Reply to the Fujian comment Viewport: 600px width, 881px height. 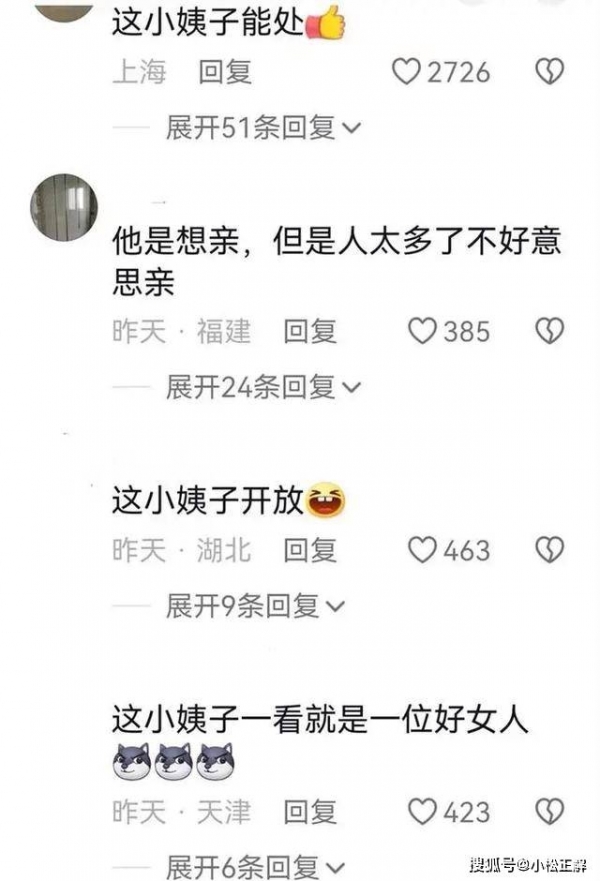click(x=310, y=331)
